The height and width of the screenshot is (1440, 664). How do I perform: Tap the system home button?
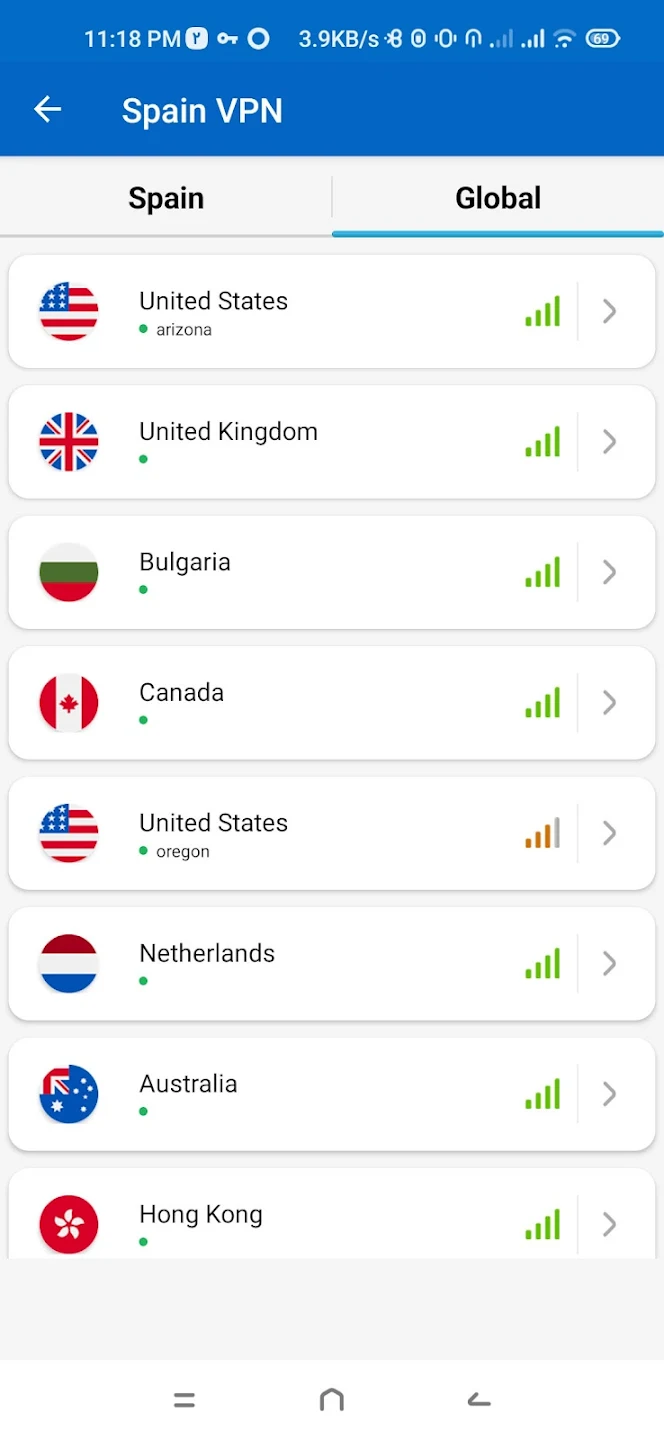[x=332, y=1400]
